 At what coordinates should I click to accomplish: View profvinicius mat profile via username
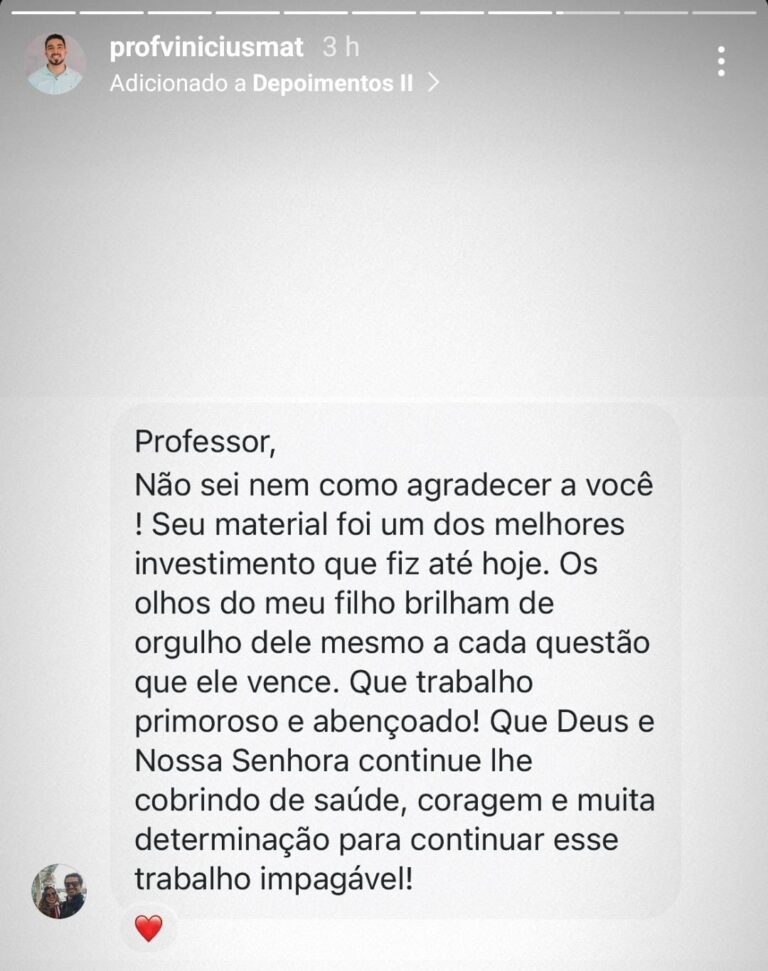point(206,47)
